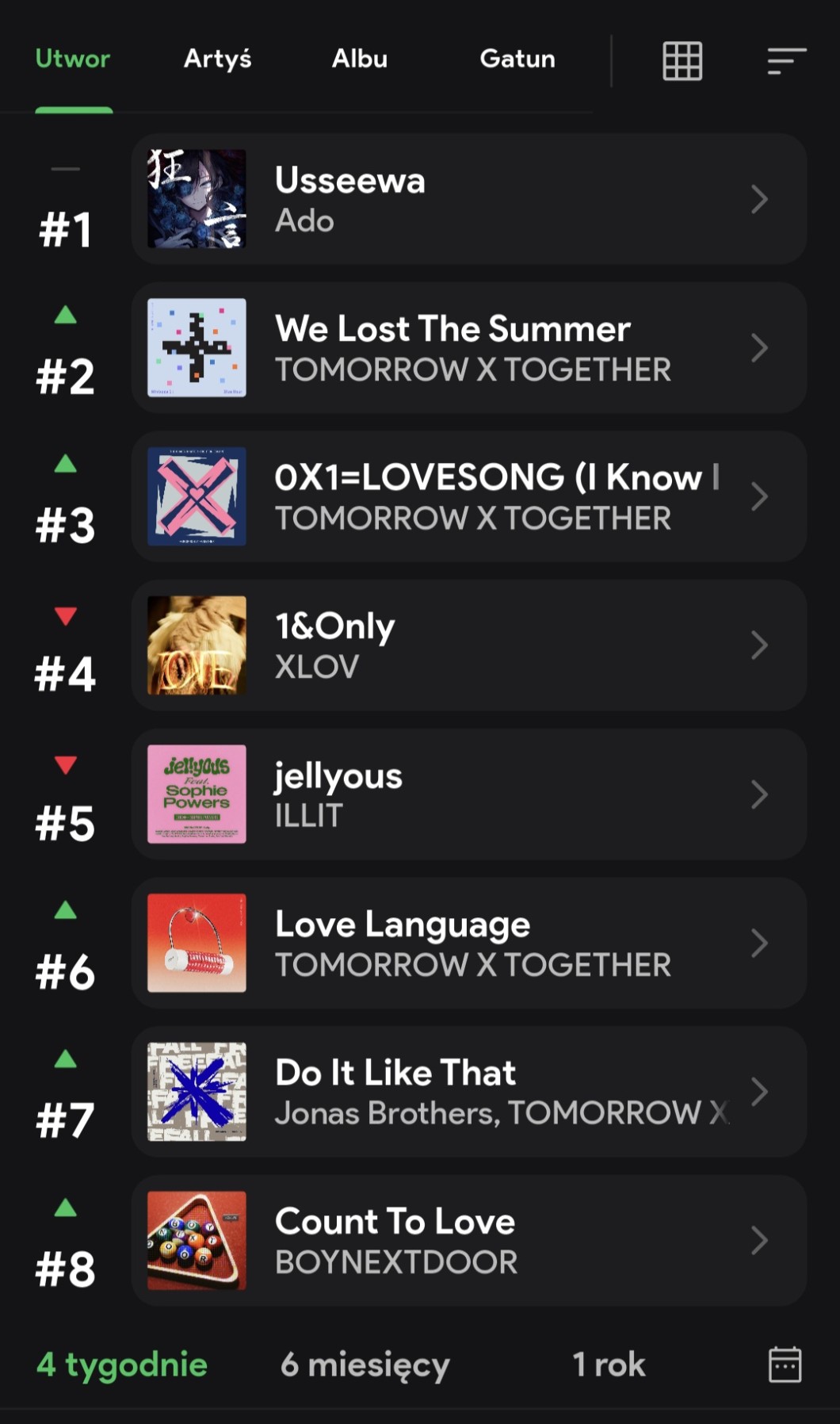The width and height of the screenshot is (840, 1424).
Task: Switch to the Albu tab
Action: 359,59
